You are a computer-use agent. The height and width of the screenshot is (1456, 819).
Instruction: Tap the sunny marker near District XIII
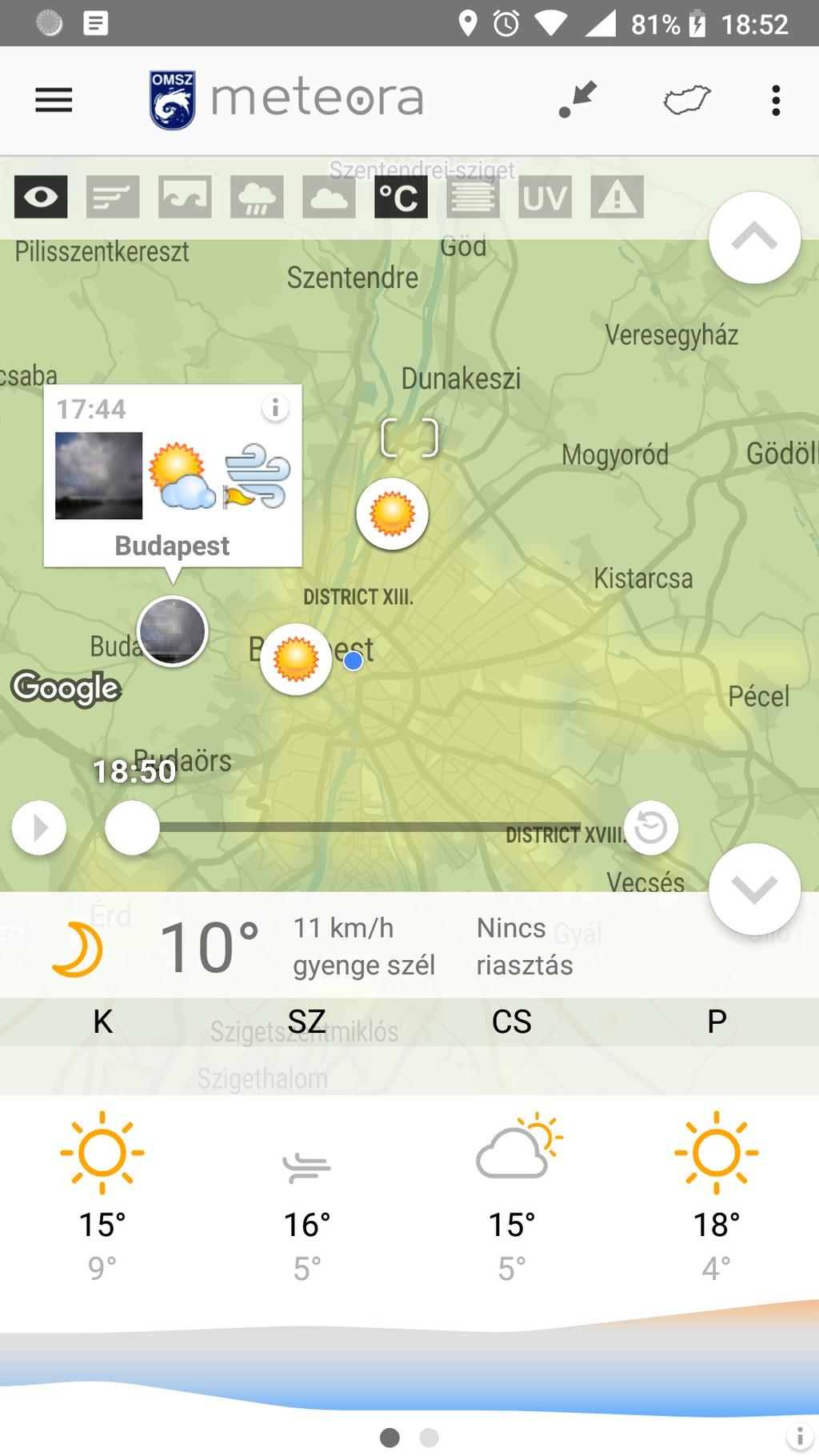[392, 514]
